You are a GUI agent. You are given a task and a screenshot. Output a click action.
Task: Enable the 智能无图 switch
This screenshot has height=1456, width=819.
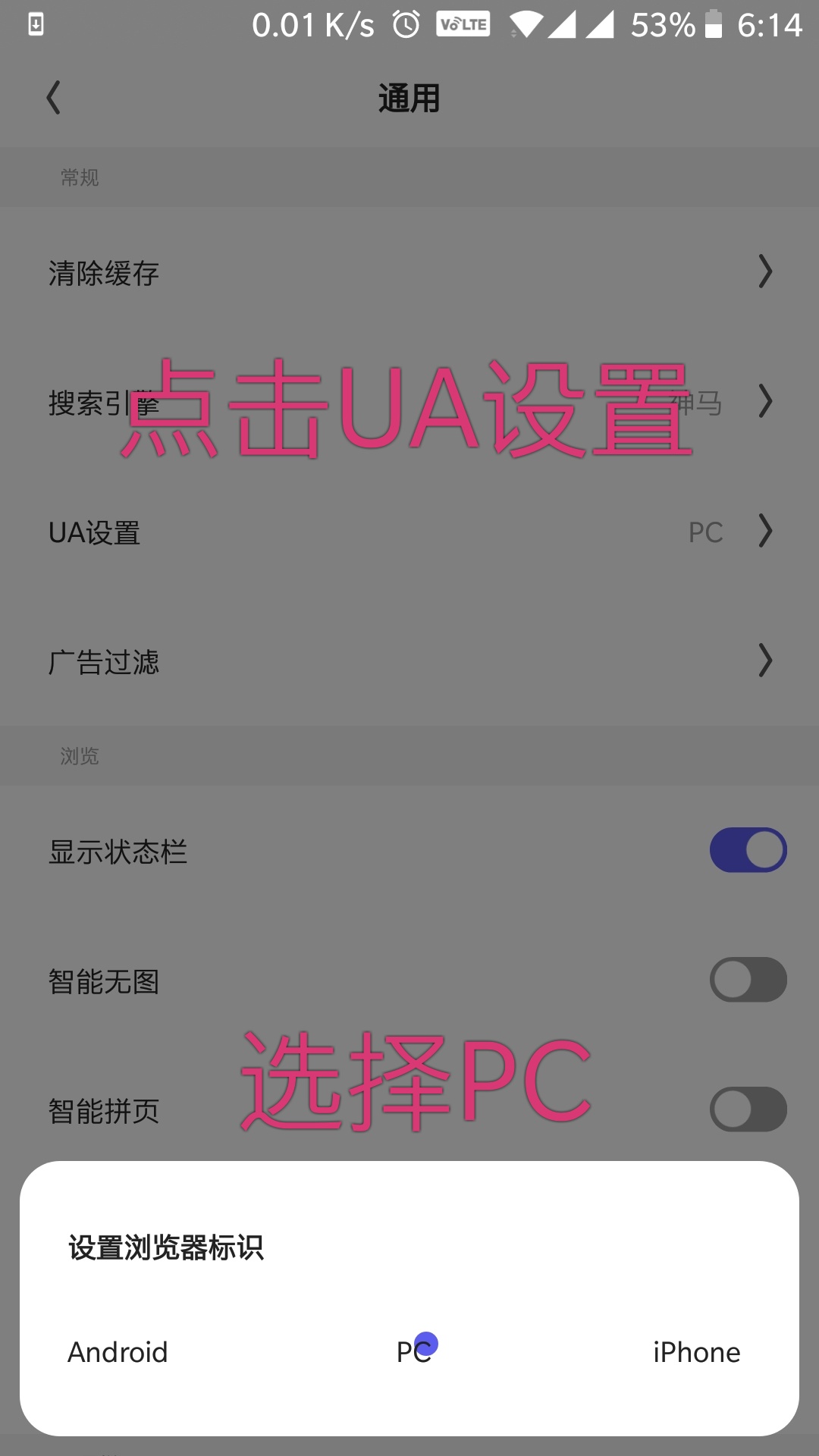click(x=748, y=980)
